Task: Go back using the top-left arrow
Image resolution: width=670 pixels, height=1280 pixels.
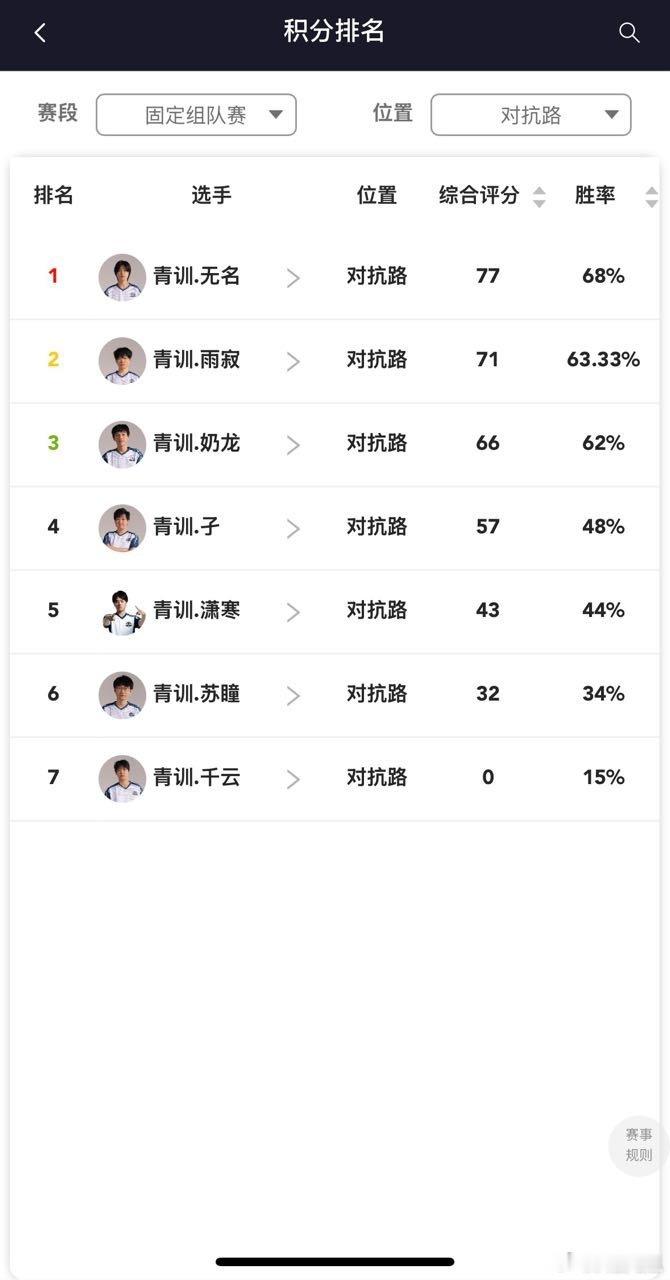Action: pyautogui.click(x=40, y=33)
